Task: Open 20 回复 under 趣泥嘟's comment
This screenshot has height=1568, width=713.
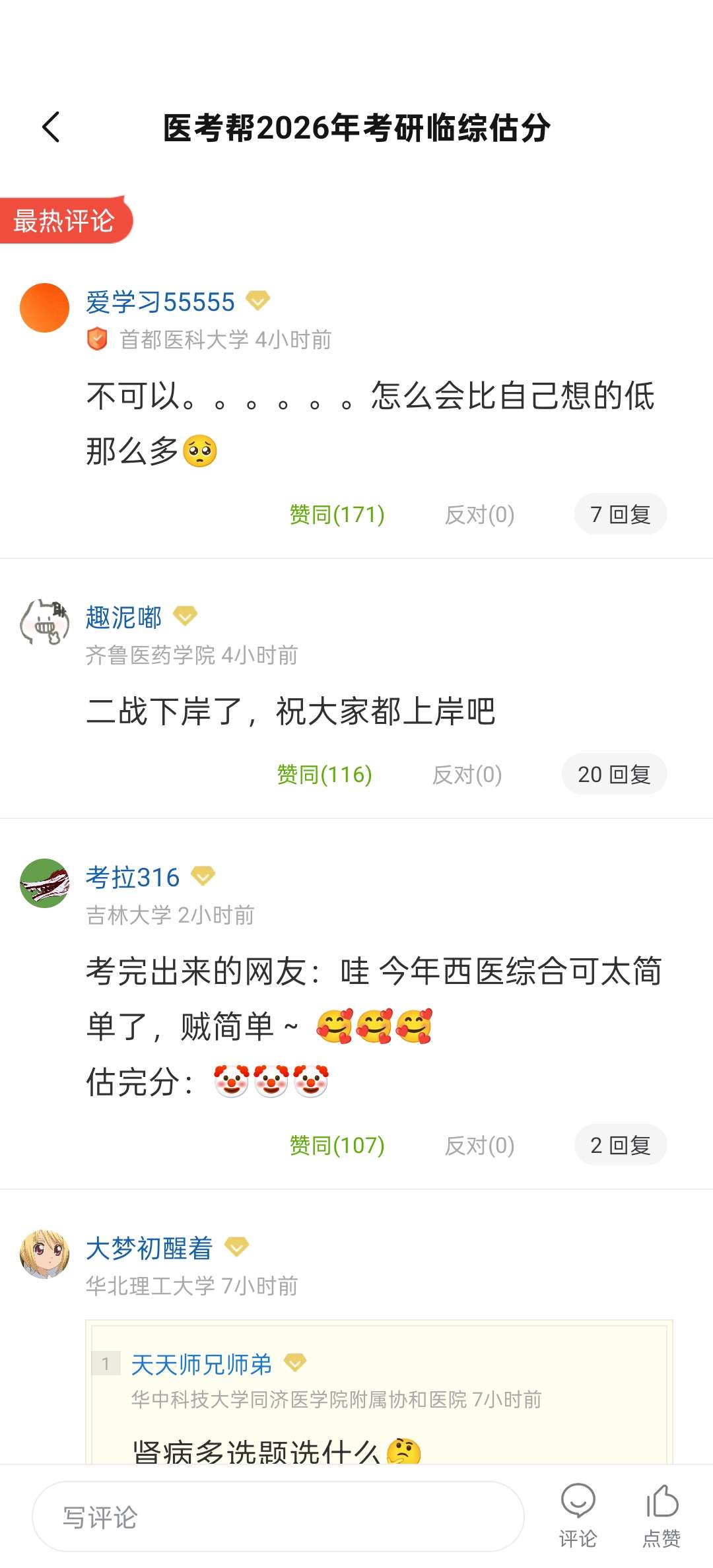Action: click(614, 774)
